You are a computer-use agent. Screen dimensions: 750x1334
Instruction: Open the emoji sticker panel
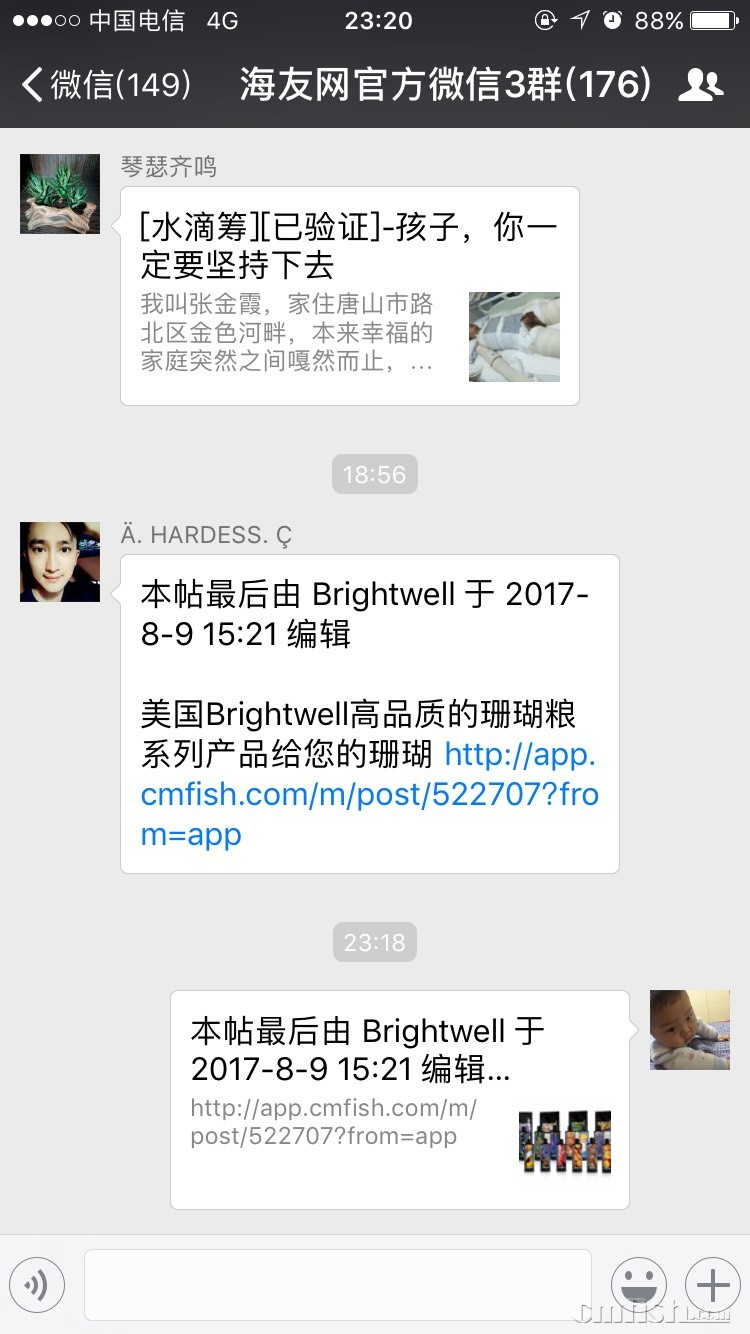pyautogui.click(x=639, y=1285)
